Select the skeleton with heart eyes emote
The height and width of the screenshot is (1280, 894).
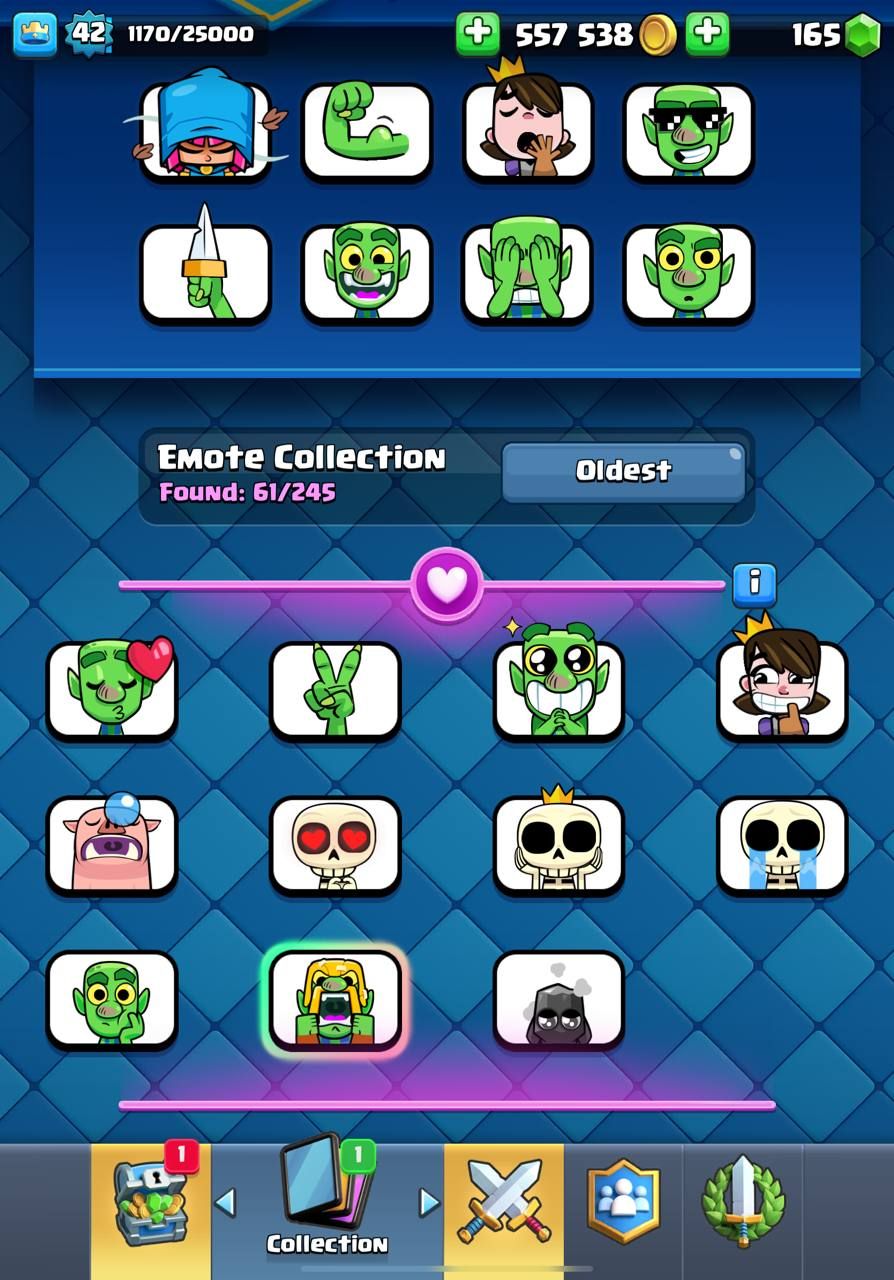[335, 844]
